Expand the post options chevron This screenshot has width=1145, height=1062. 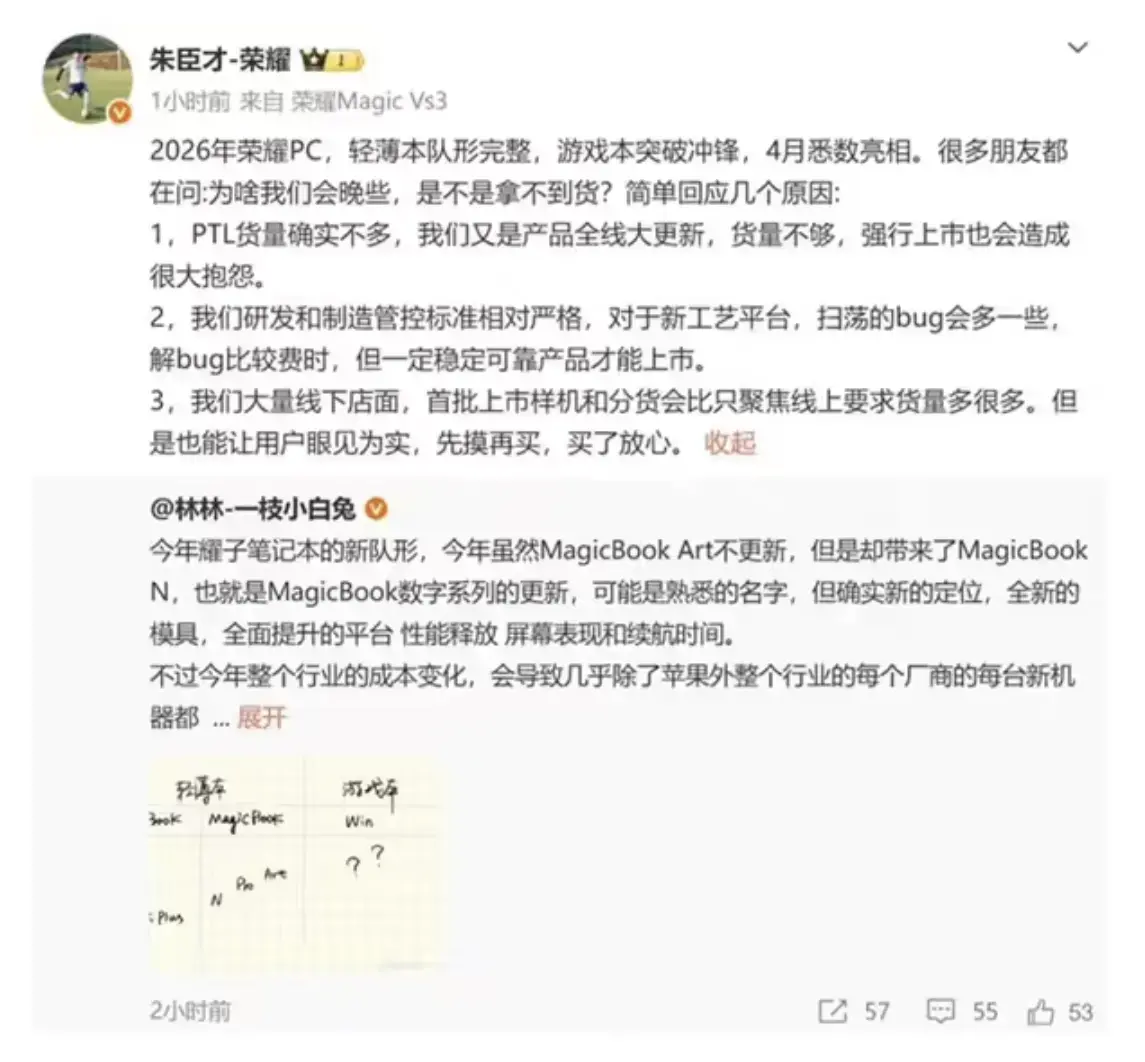tap(1077, 47)
